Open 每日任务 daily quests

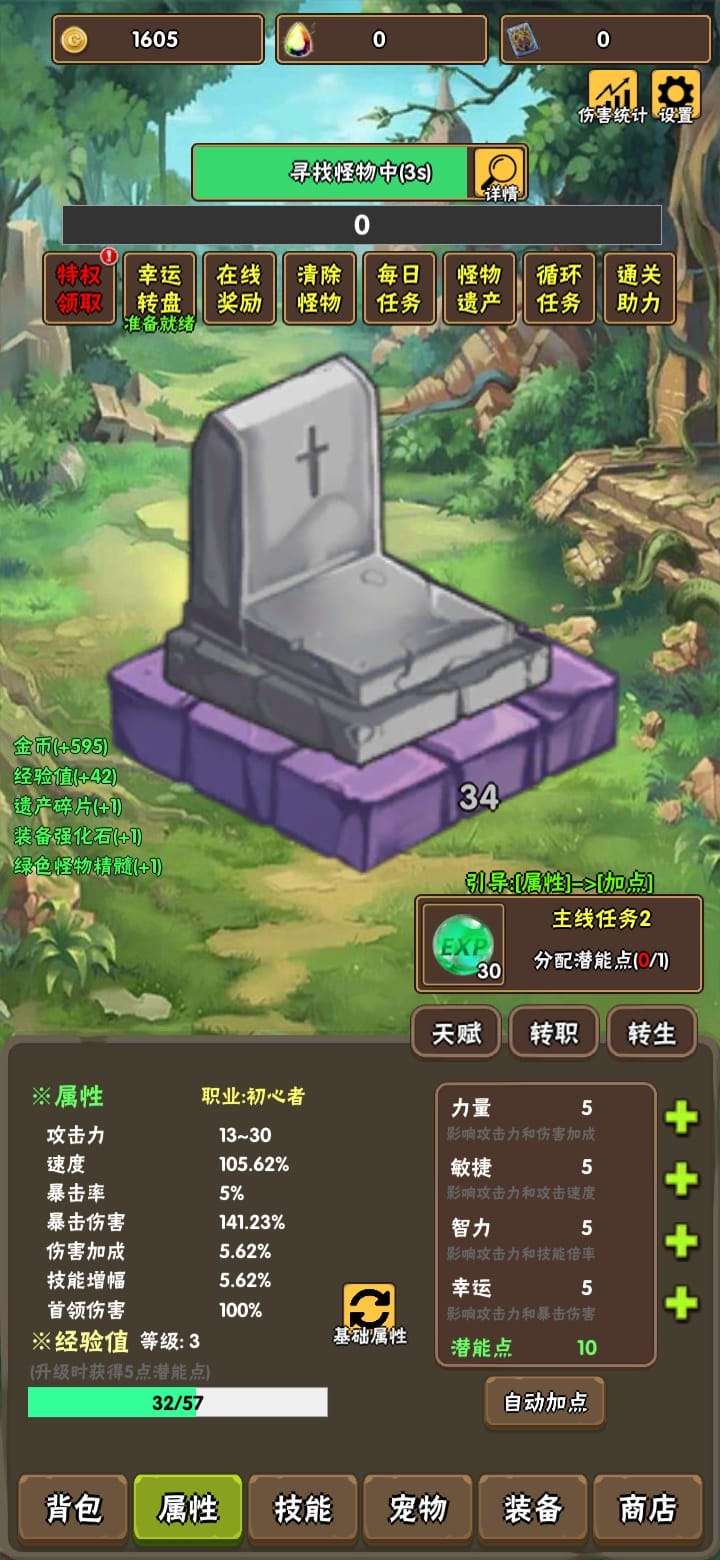(x=399, y=288)
